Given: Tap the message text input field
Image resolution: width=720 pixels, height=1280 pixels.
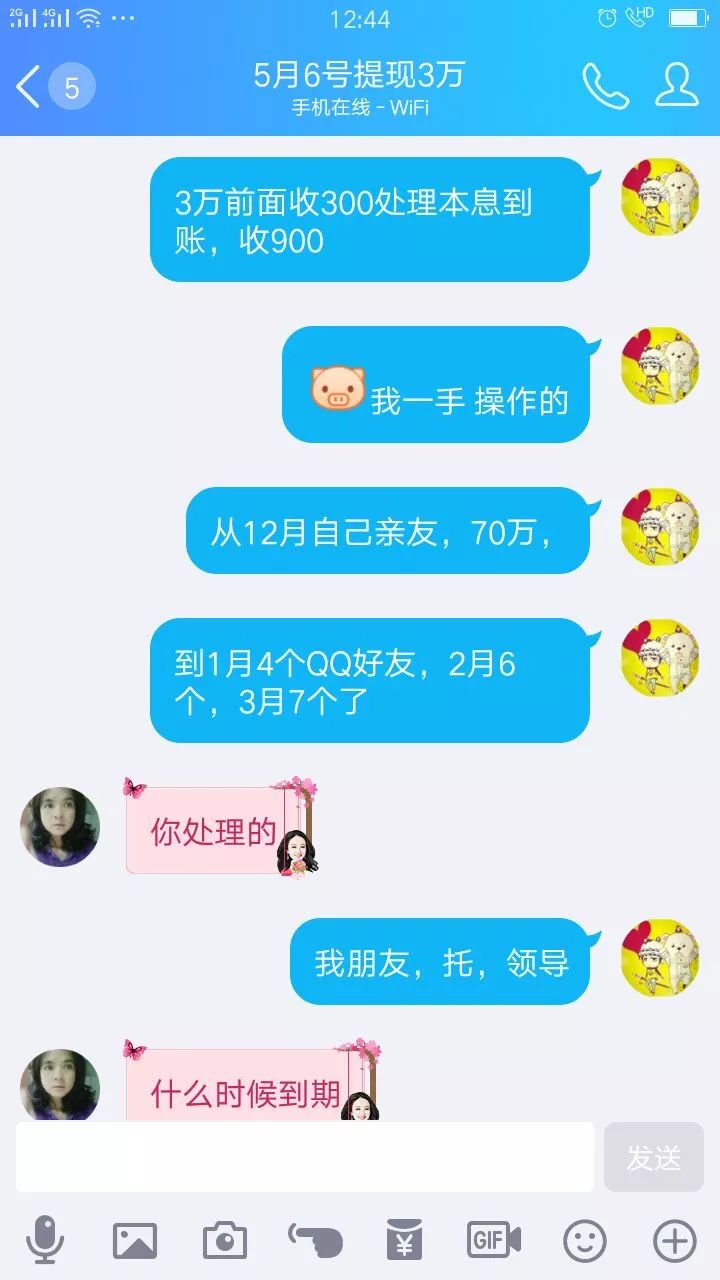Looking at the screenshot, I should point(305,1157).
